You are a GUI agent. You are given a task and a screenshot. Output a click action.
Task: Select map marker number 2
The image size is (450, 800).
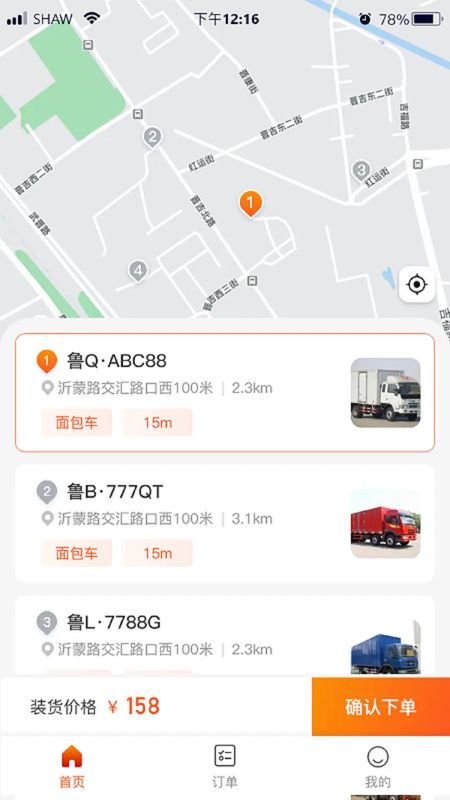tap(153, 137)
